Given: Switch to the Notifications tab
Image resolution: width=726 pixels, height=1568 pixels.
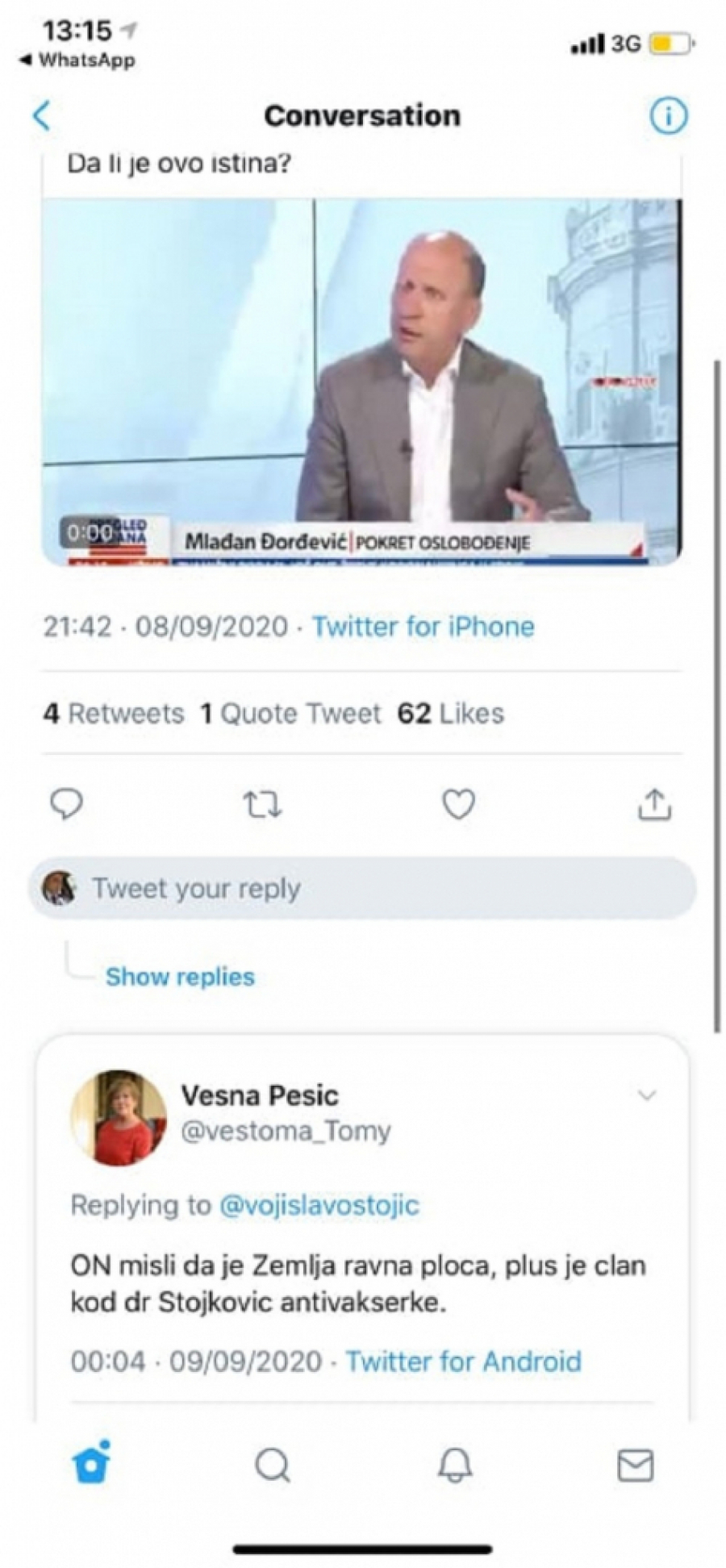Looking at the screenshot, I should (x=455, y=1465).
